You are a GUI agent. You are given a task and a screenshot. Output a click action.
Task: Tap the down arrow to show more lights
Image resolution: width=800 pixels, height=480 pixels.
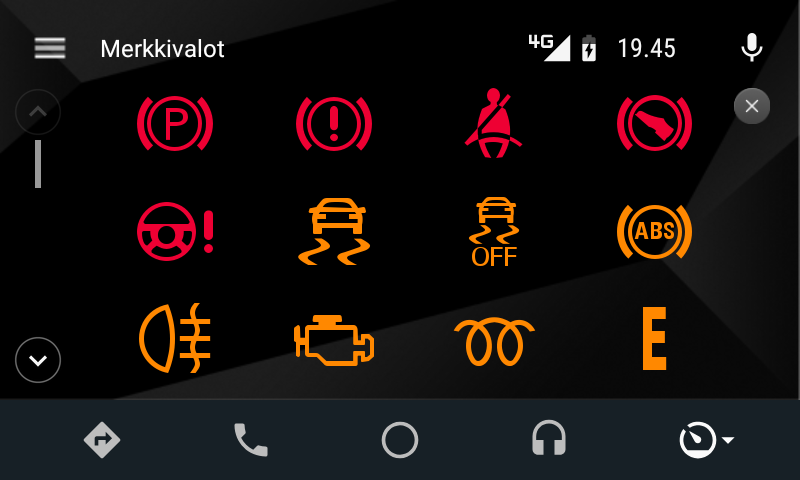click(38, 360)
